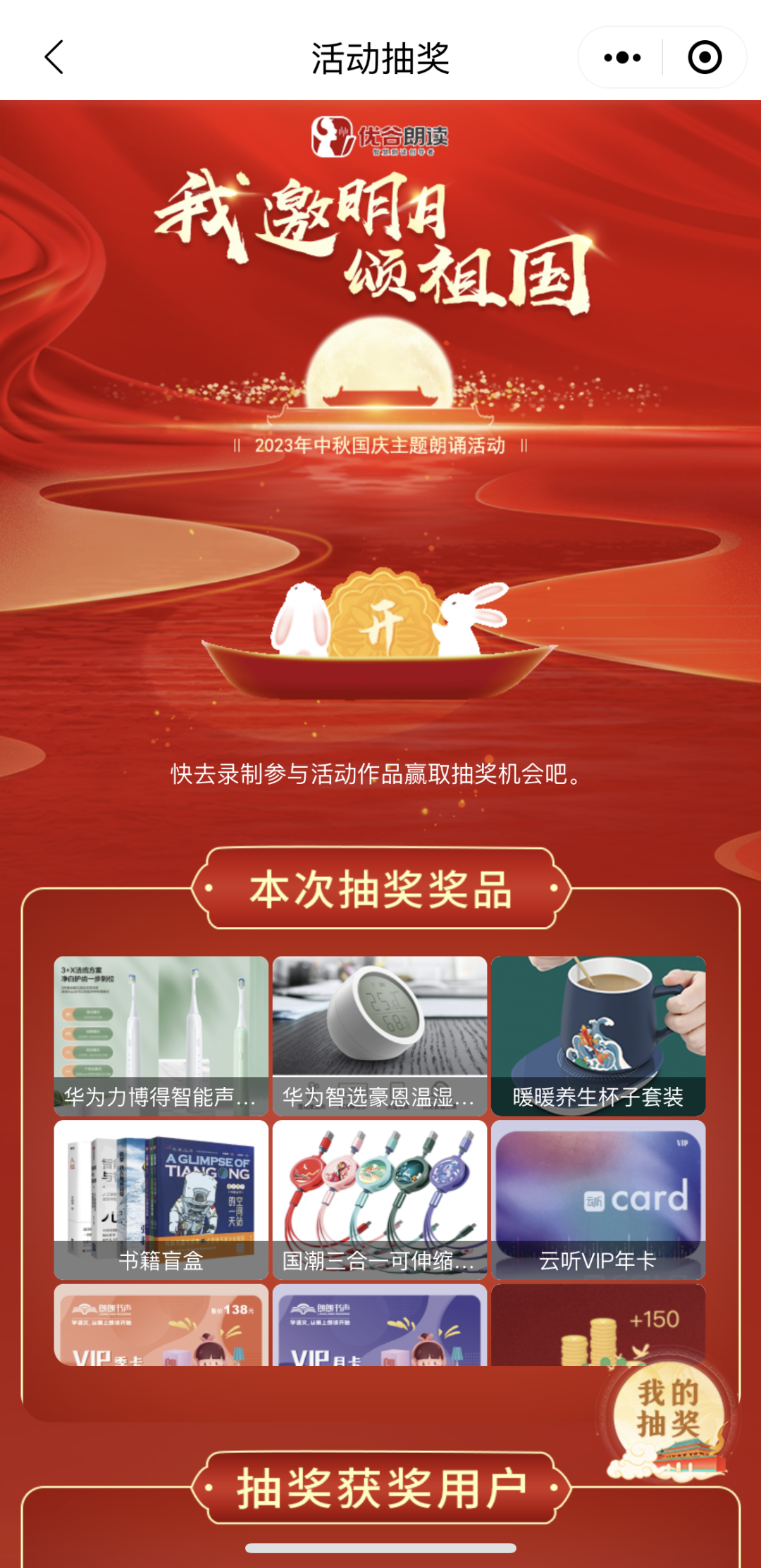The image size is (761, 1568).
Task: Open the 暖暖养生杯子套装 prize tile
Action: [598, 1035]
